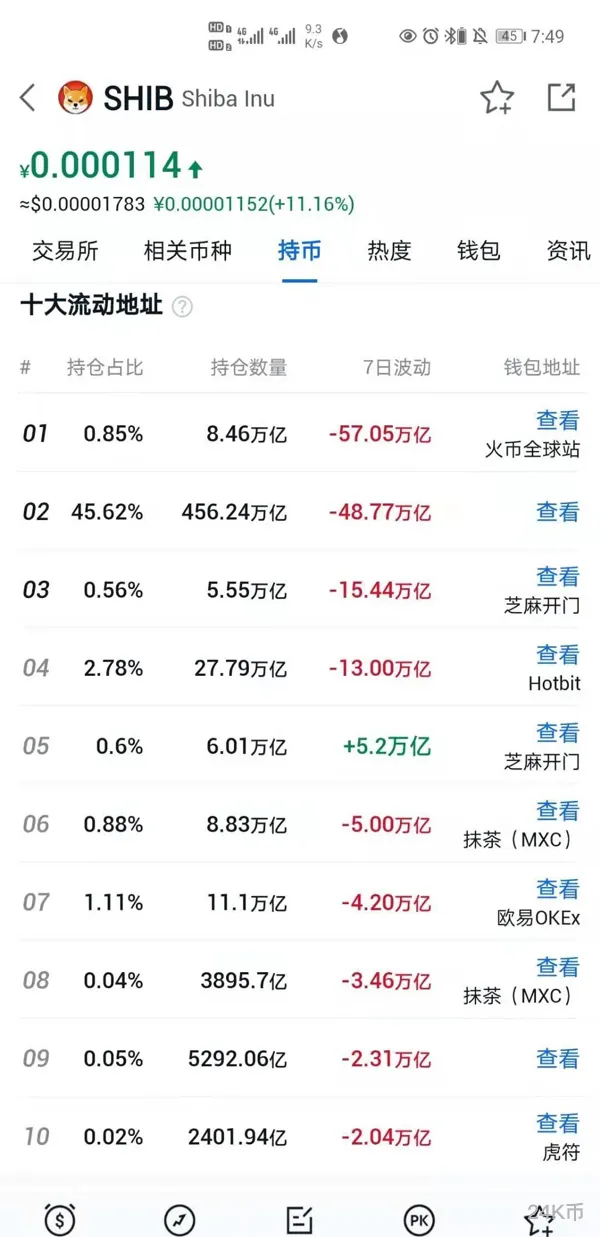This screenshot has height=1237, width=600.
Task: View the Hotbit wallet address
Action: pyautogui.click(x=557, y=655)
